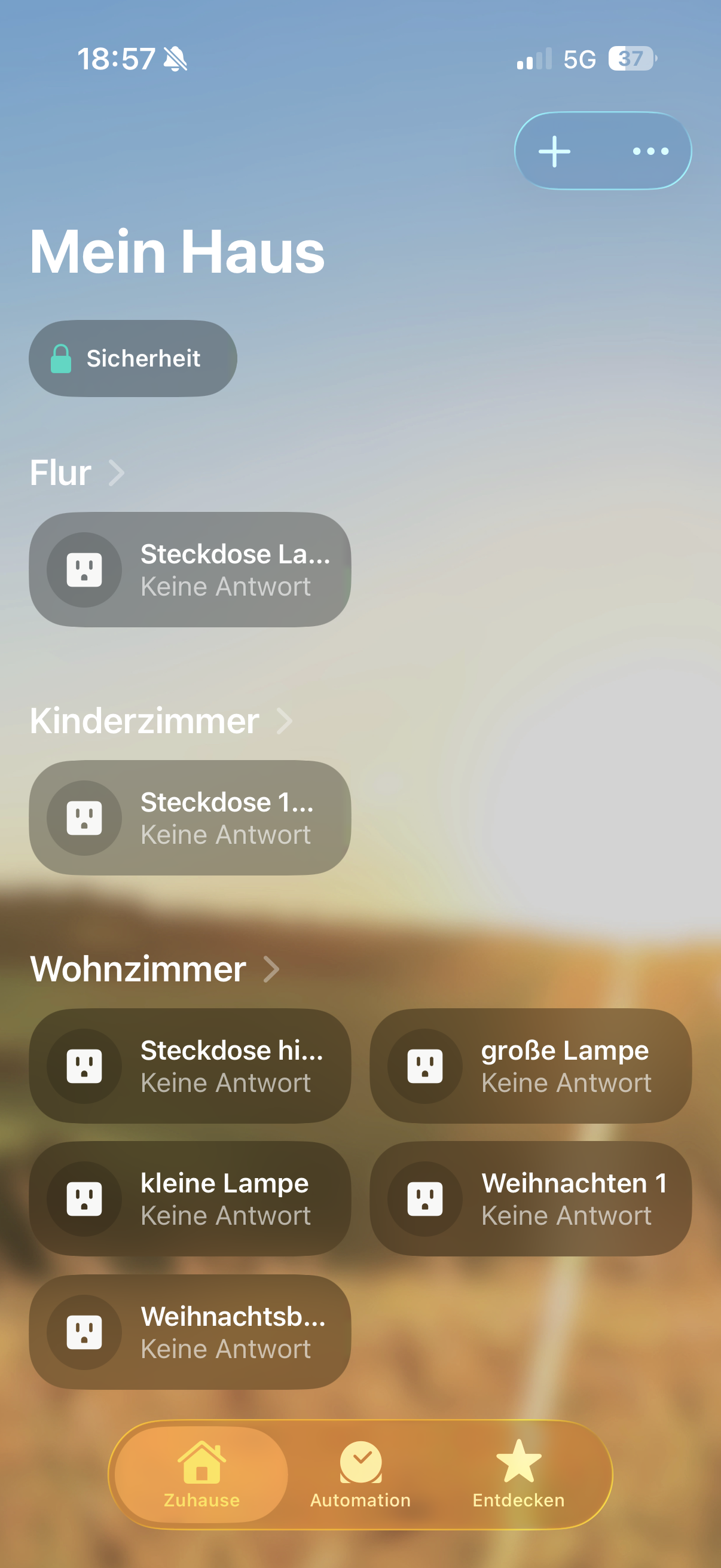Viewport: 721px width, 1568px height.
Task: Switch to the Automation tab
Action: click(360, 1474)
